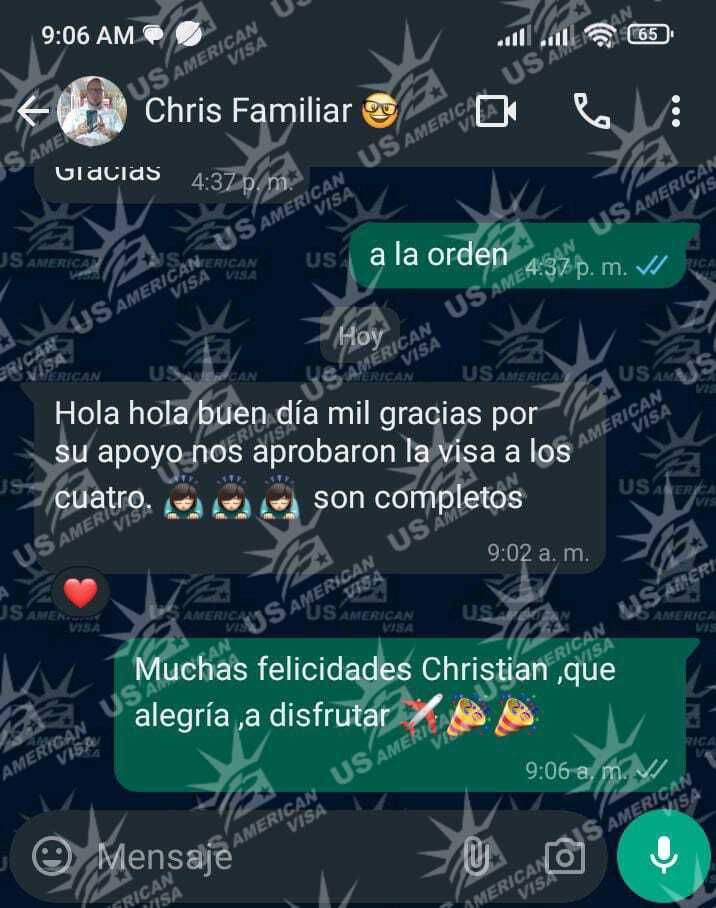Focus the Mensaje text field
The image size is (716, 908).
(x=270, y=857)
